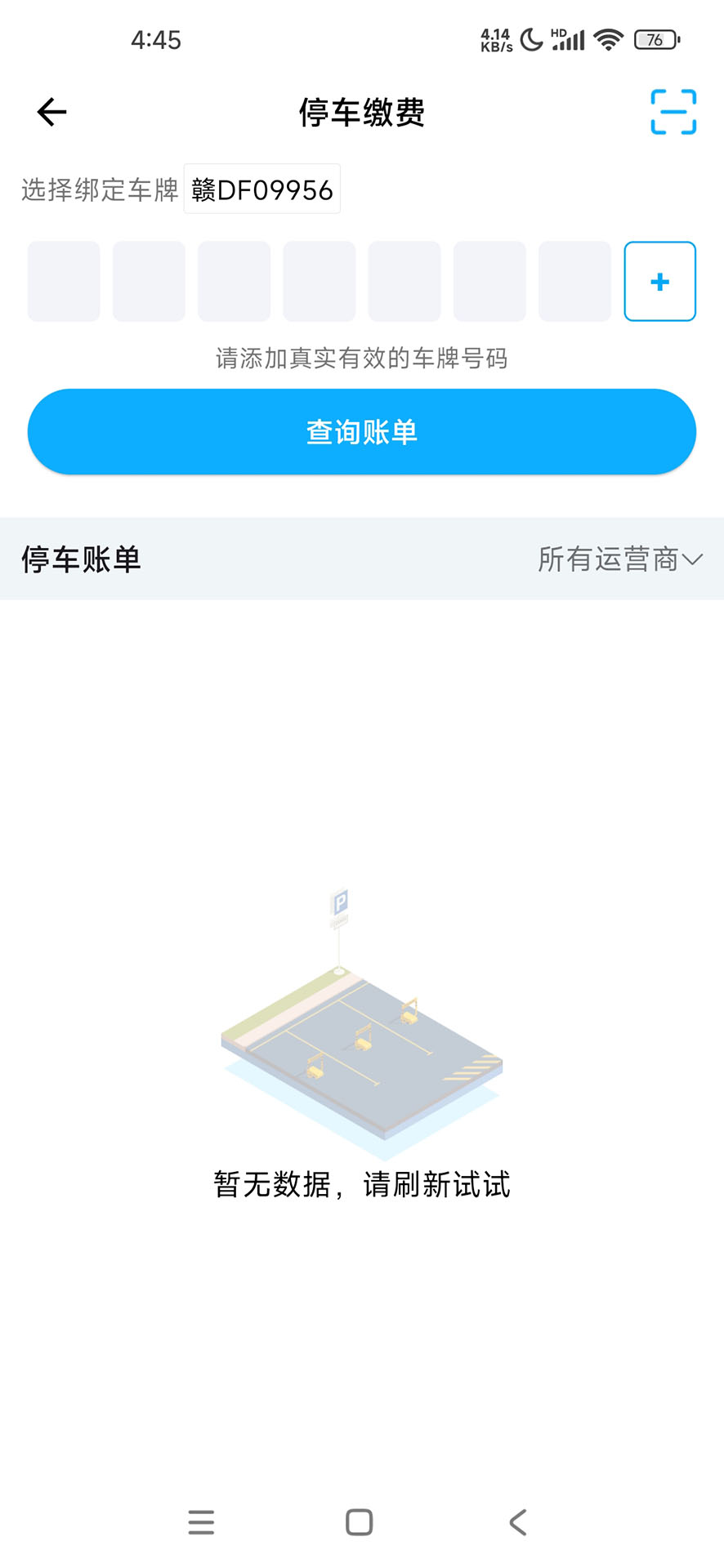Select the 停车账单 section header

[79, 559]
